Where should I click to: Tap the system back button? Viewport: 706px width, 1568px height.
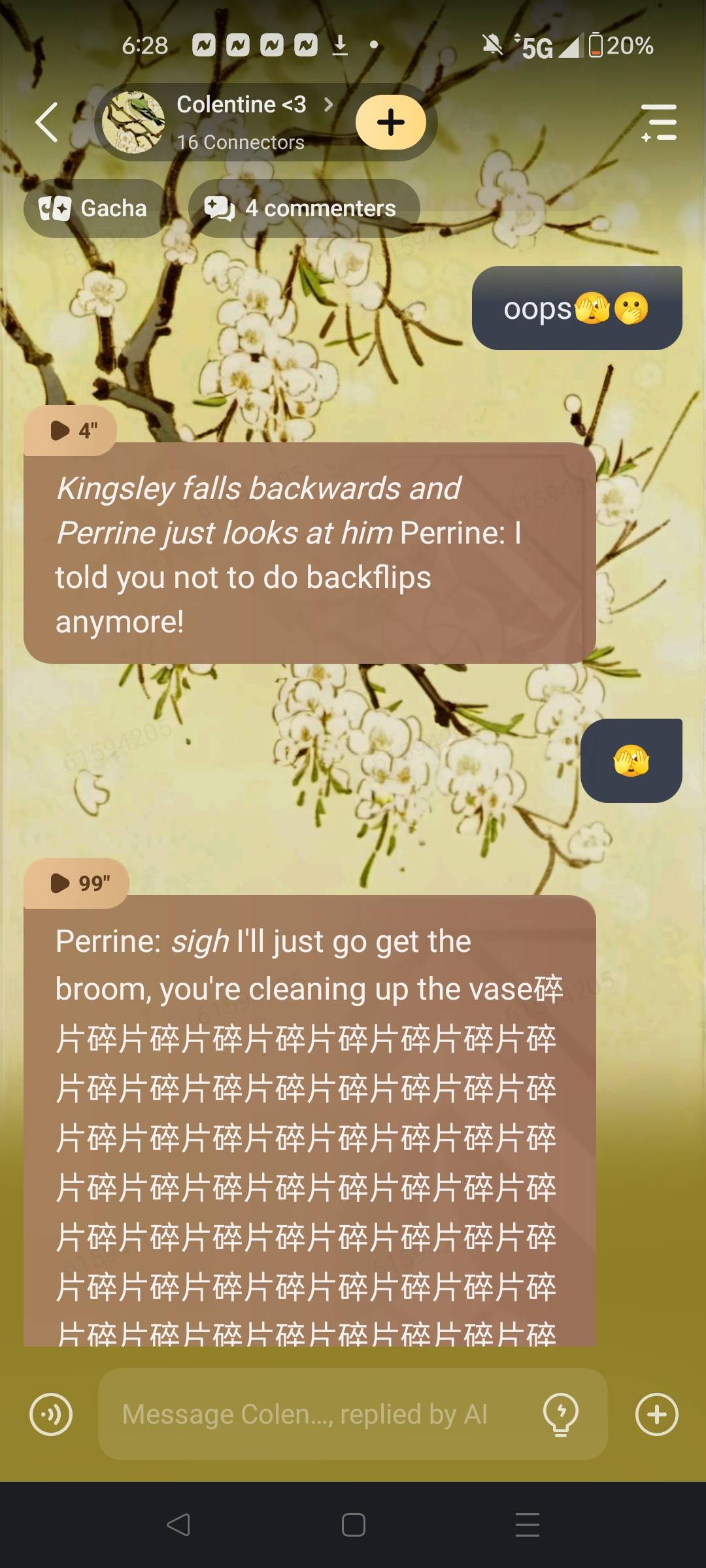pos(178,1525)
